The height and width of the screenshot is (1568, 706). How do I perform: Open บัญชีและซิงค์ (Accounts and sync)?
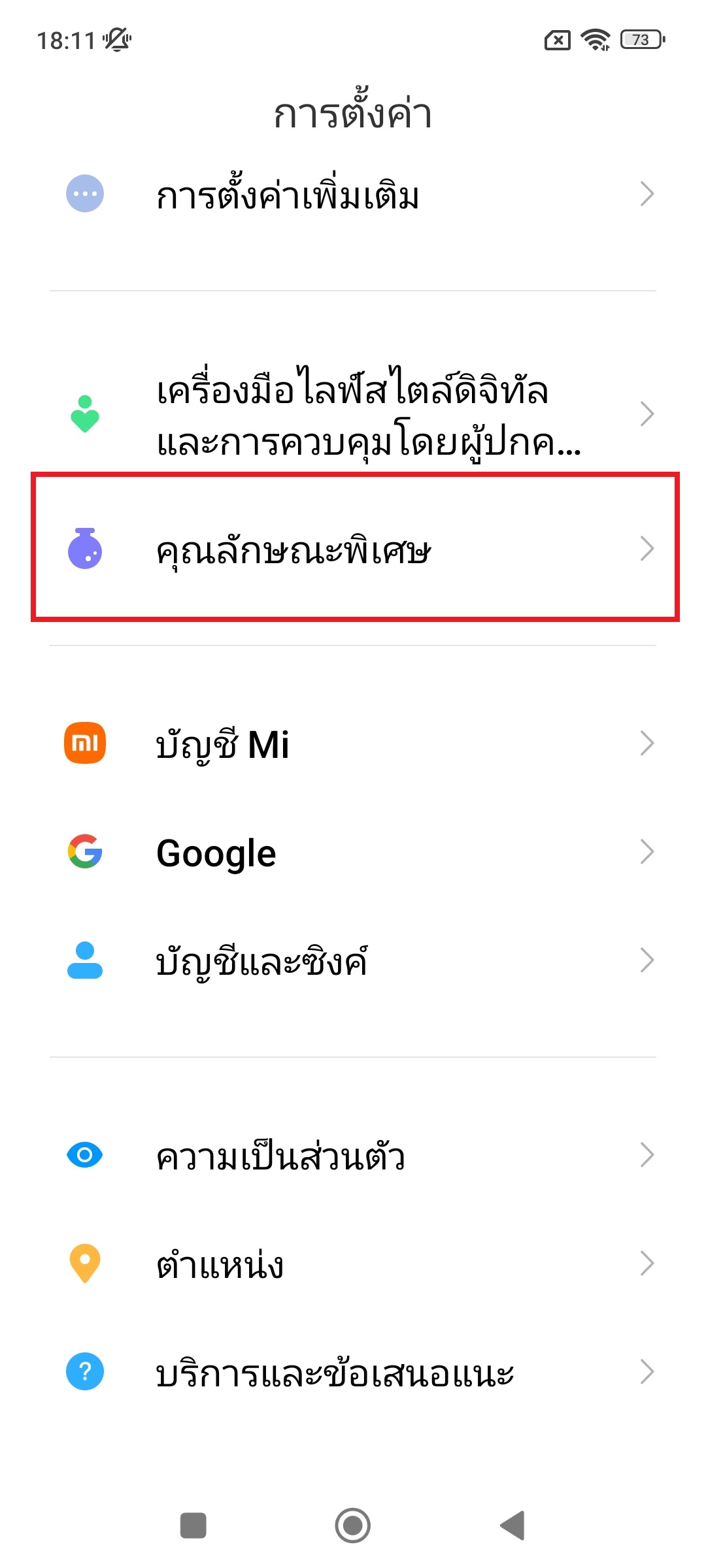(353, 960)
